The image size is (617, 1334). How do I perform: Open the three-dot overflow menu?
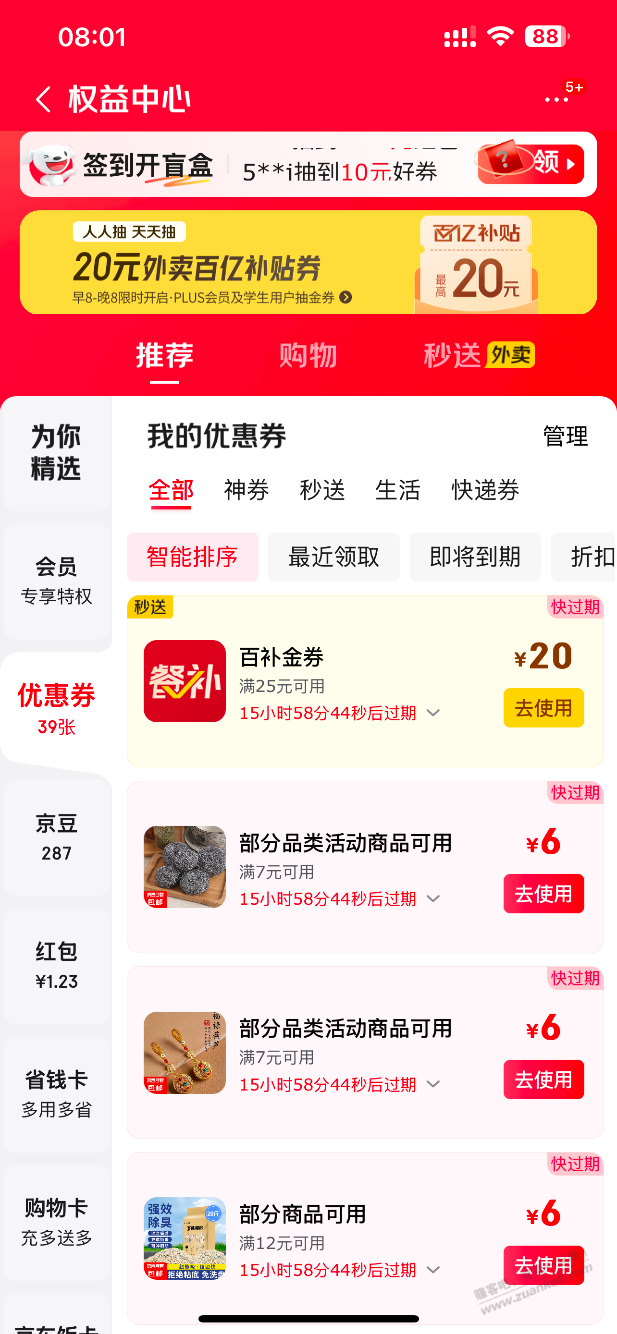point(556,100)
